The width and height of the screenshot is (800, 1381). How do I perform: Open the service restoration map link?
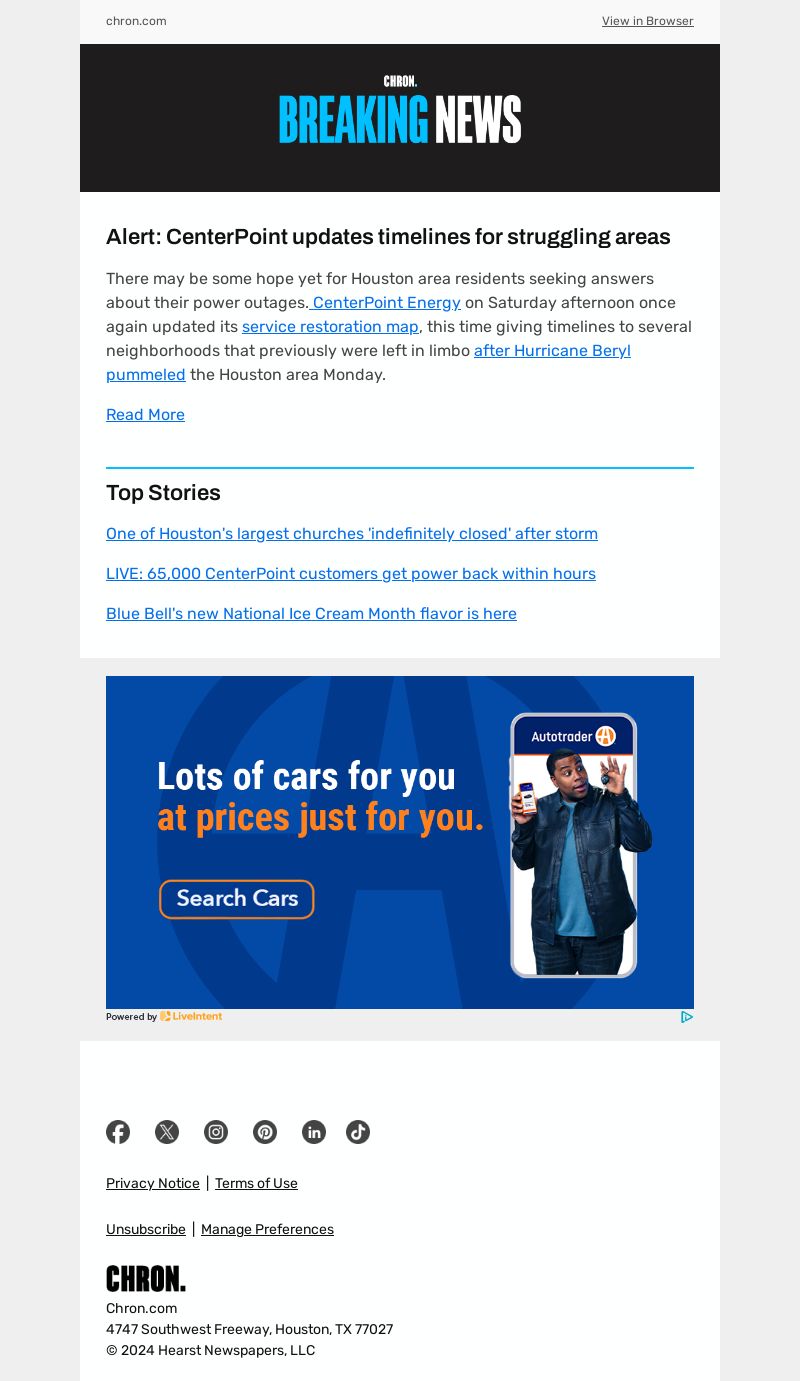point(330,326)
